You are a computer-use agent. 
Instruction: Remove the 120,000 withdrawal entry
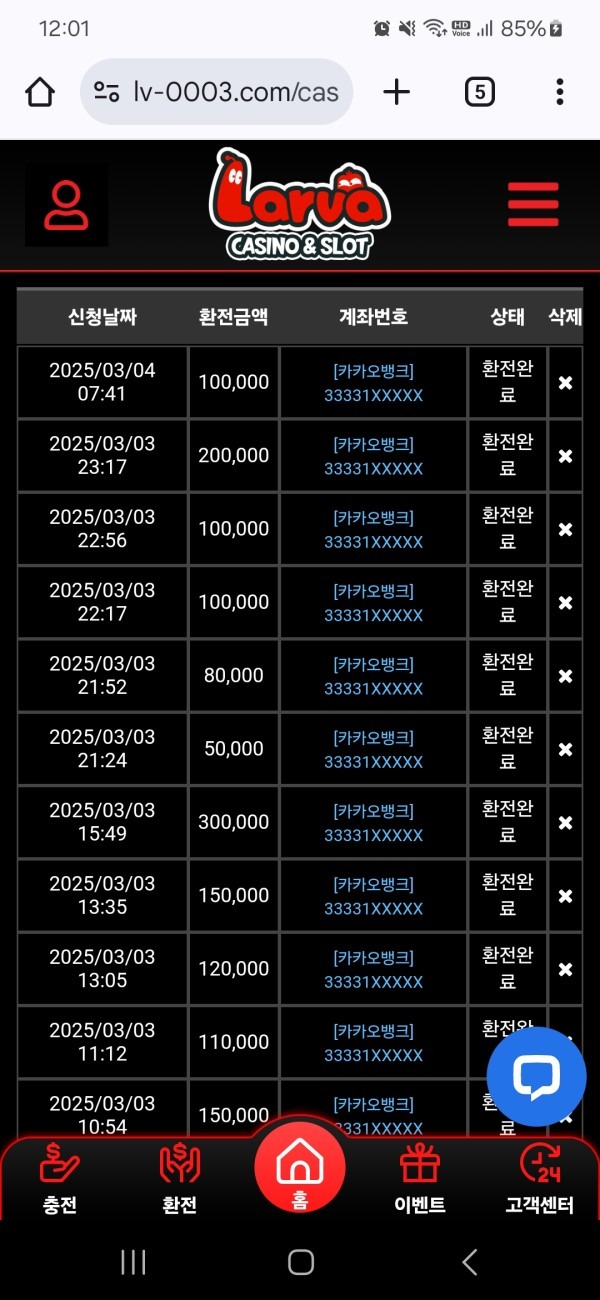click(565, 970)
